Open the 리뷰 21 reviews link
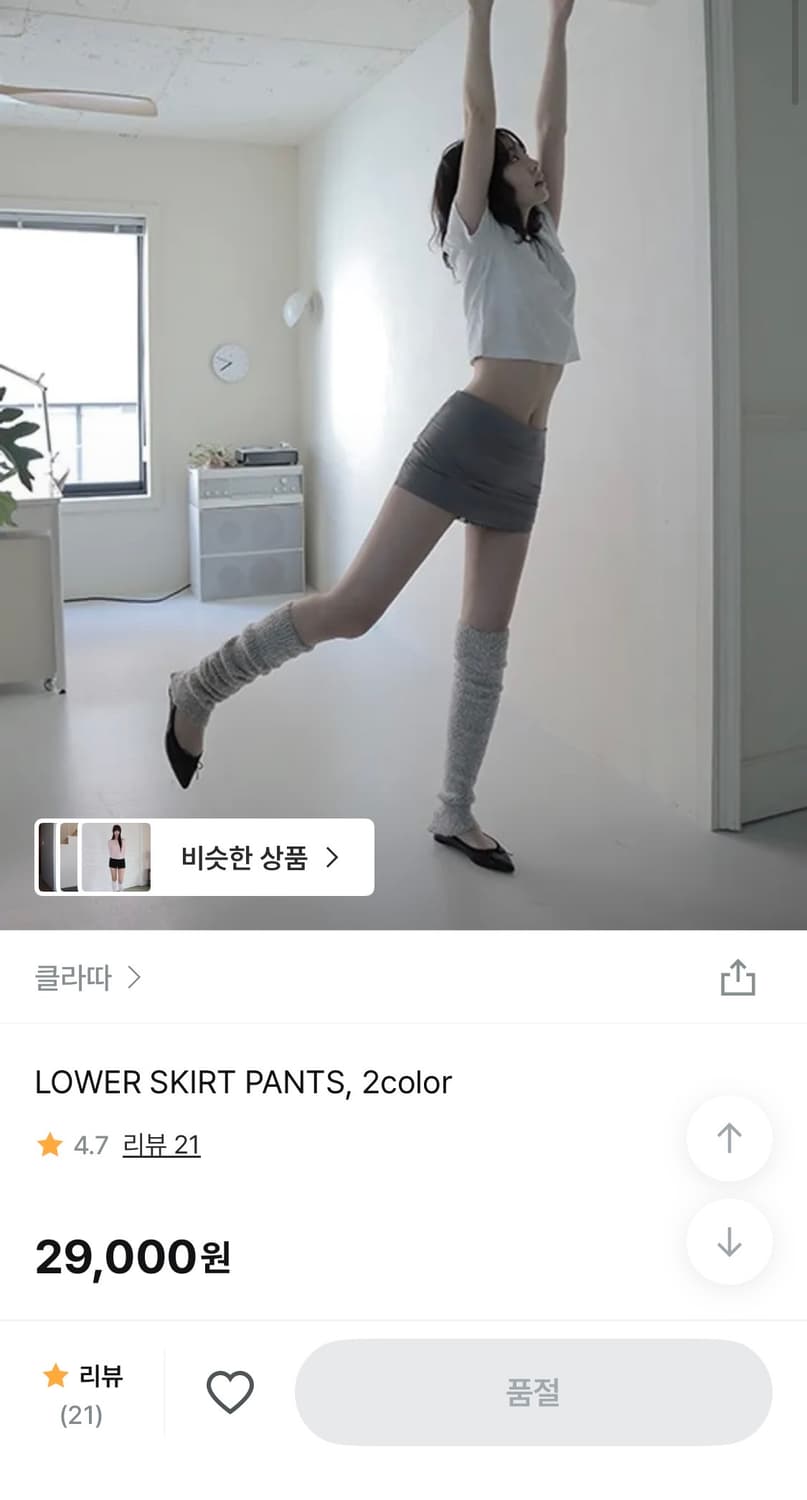Viewport: 807px width, 1500px height. point(162,1147)
